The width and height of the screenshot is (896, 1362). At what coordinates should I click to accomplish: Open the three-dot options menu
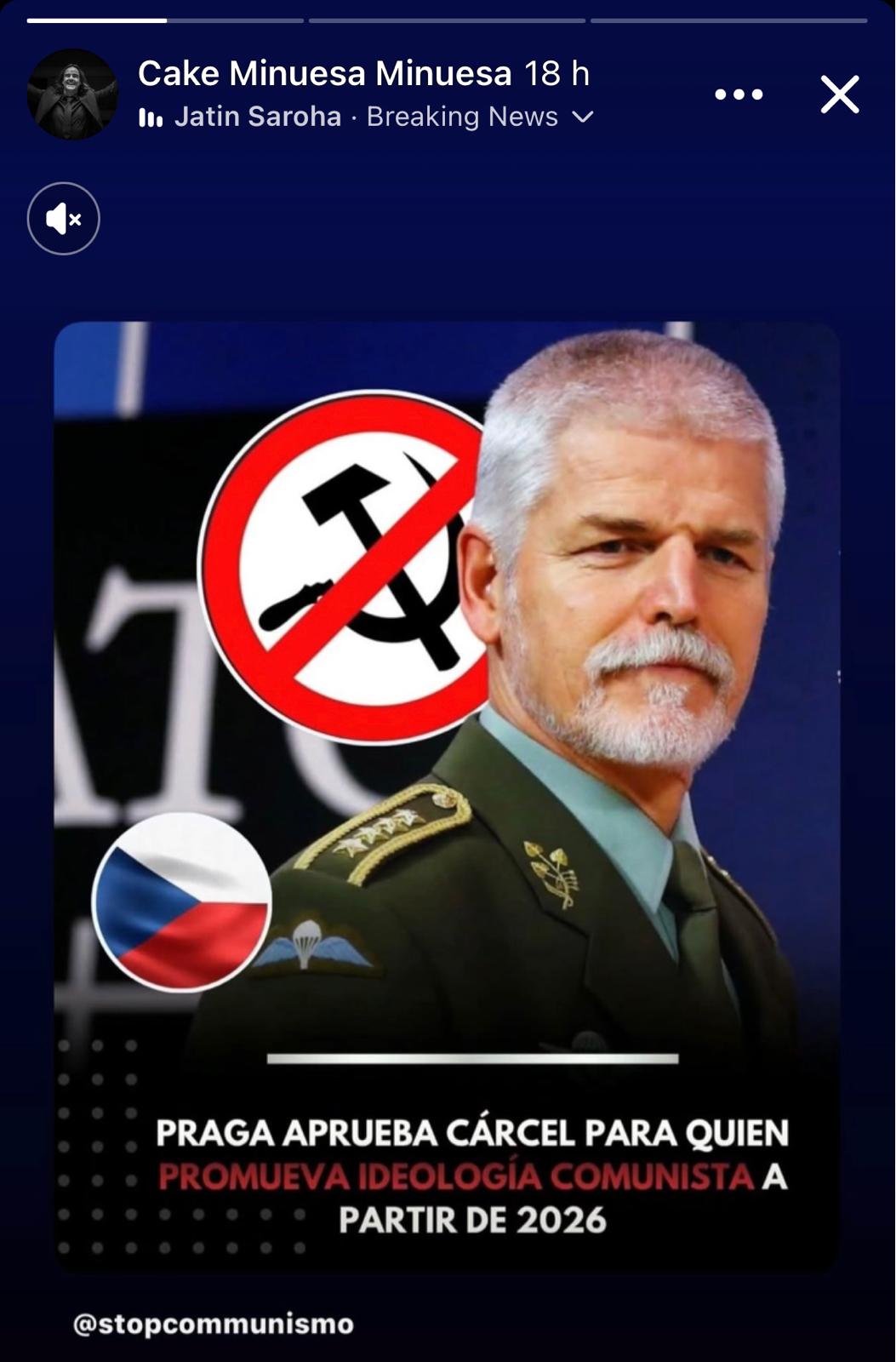(738, 94)
